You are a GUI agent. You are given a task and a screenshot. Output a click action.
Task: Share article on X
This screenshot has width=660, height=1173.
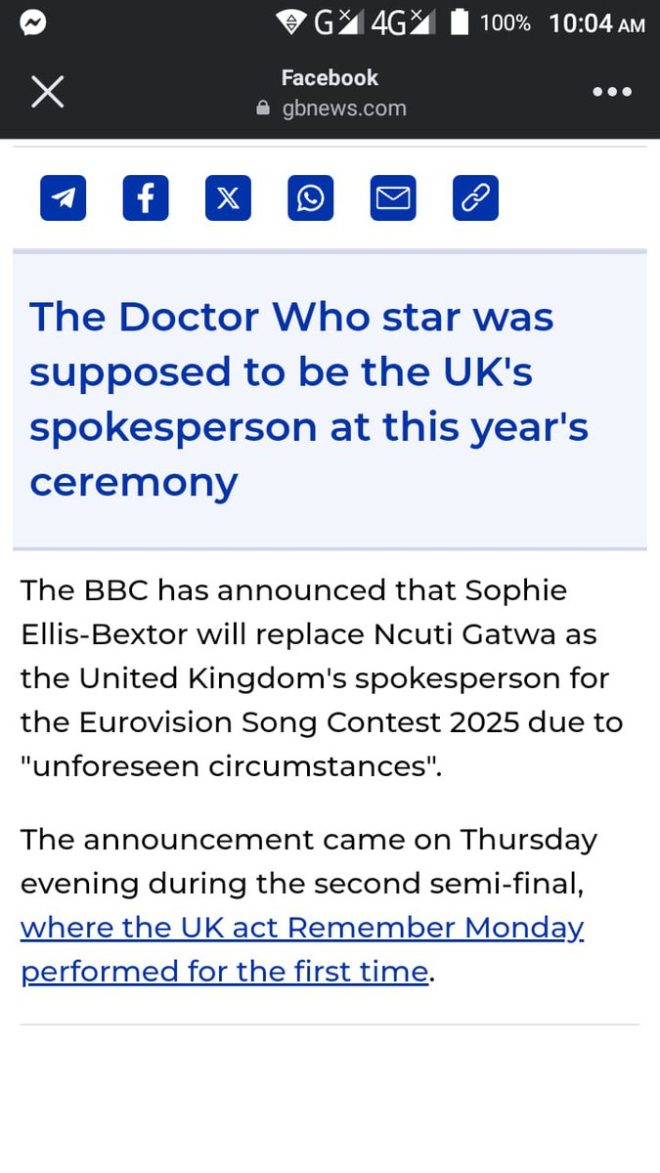(x=228, y=198)
